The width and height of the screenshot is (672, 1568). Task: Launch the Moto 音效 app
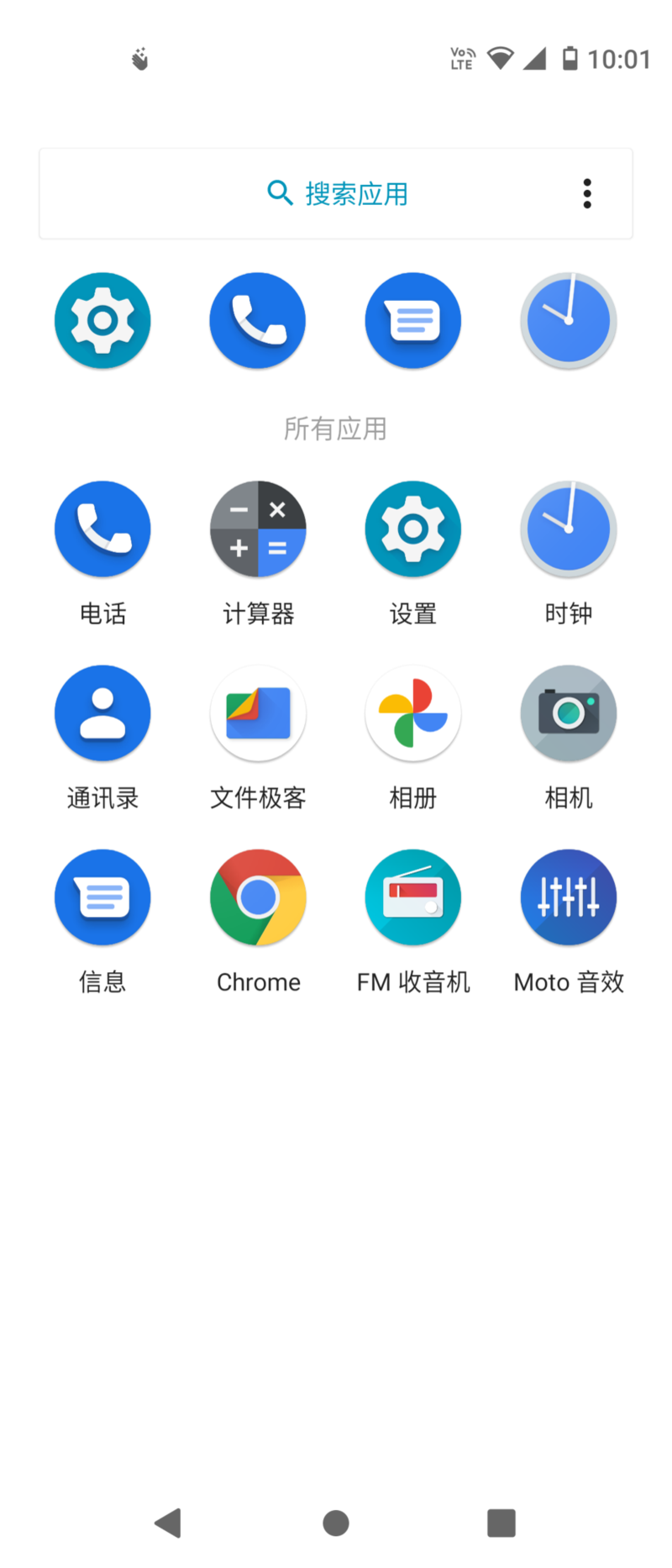tap(569, 897)
